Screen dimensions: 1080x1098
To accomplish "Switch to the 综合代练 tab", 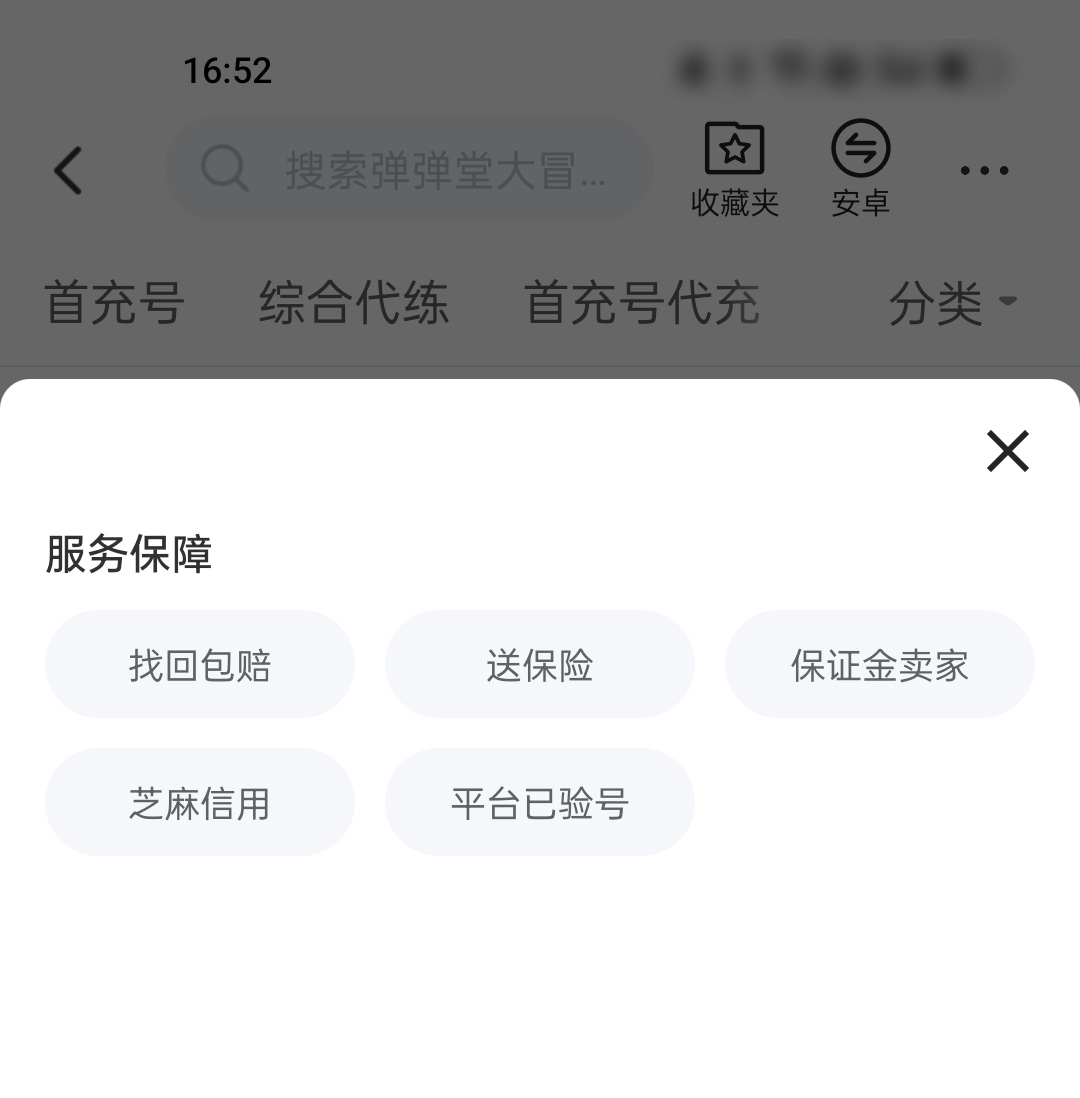I will click(x=354, y=302).
